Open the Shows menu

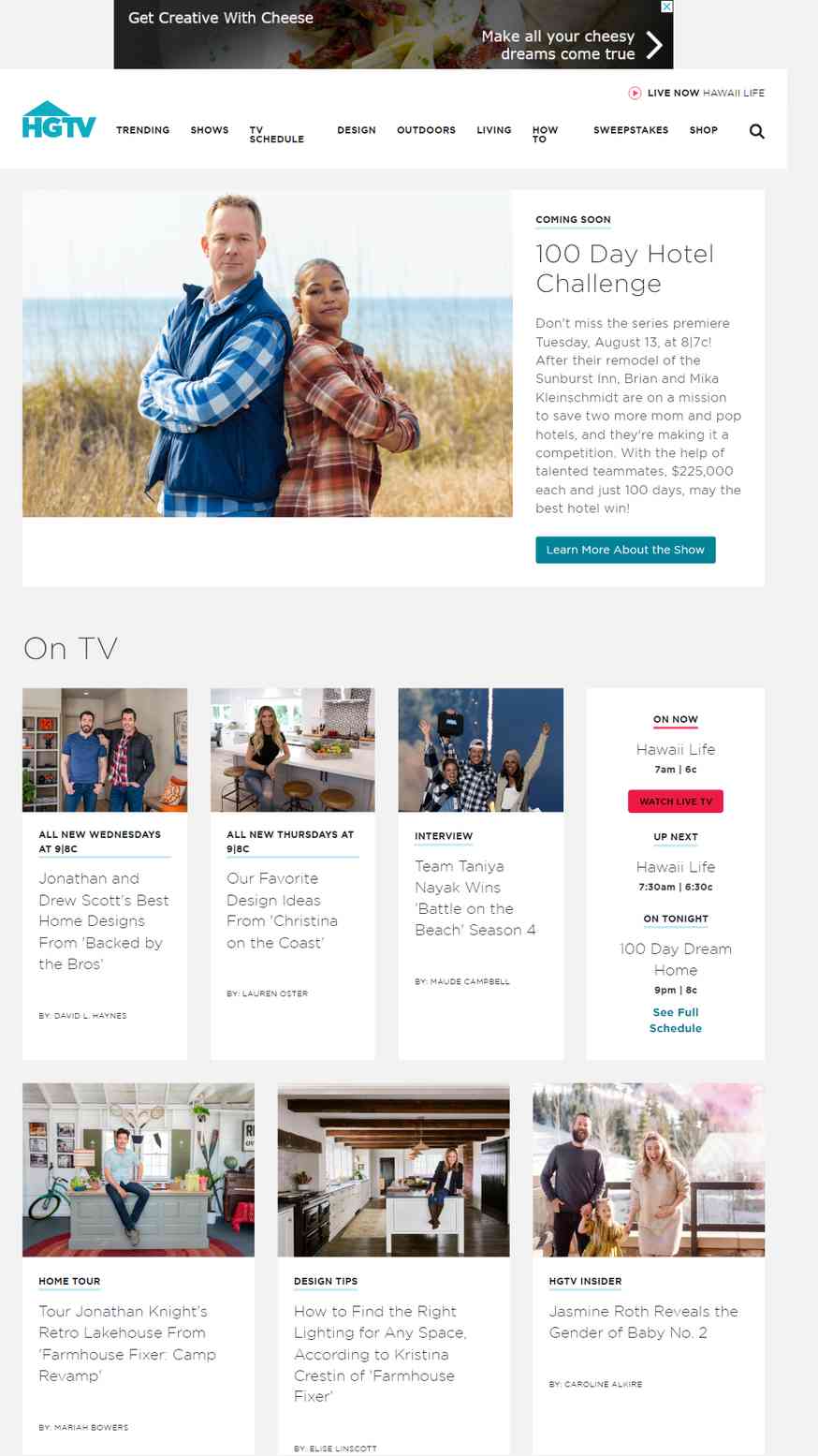point(210,130)
